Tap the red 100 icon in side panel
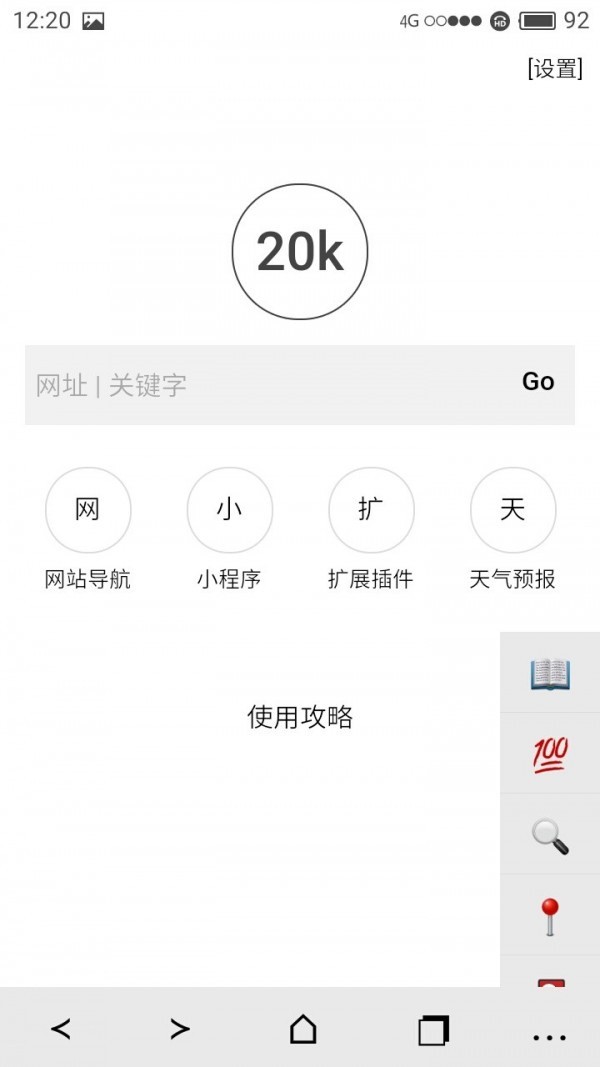The height and width of the screenshot is (1067, 600). (550, 754)
